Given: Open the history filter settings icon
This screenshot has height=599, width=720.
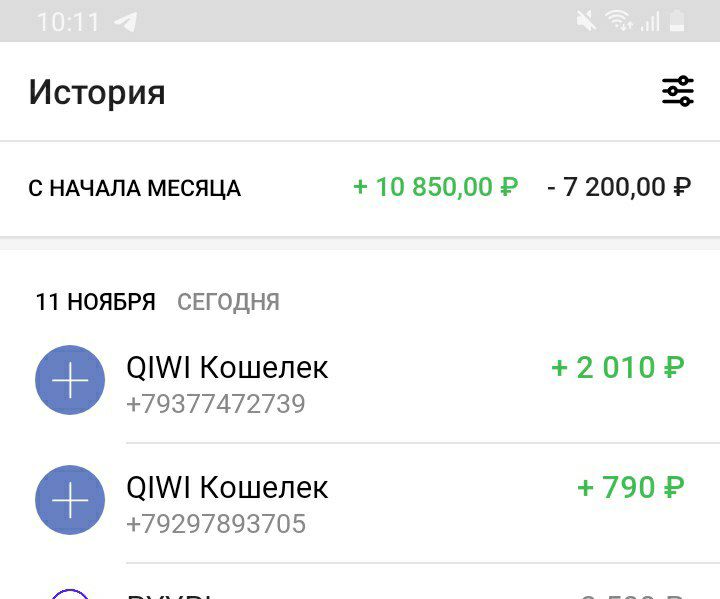Looking at the screenshot, I should coord(677,92).
